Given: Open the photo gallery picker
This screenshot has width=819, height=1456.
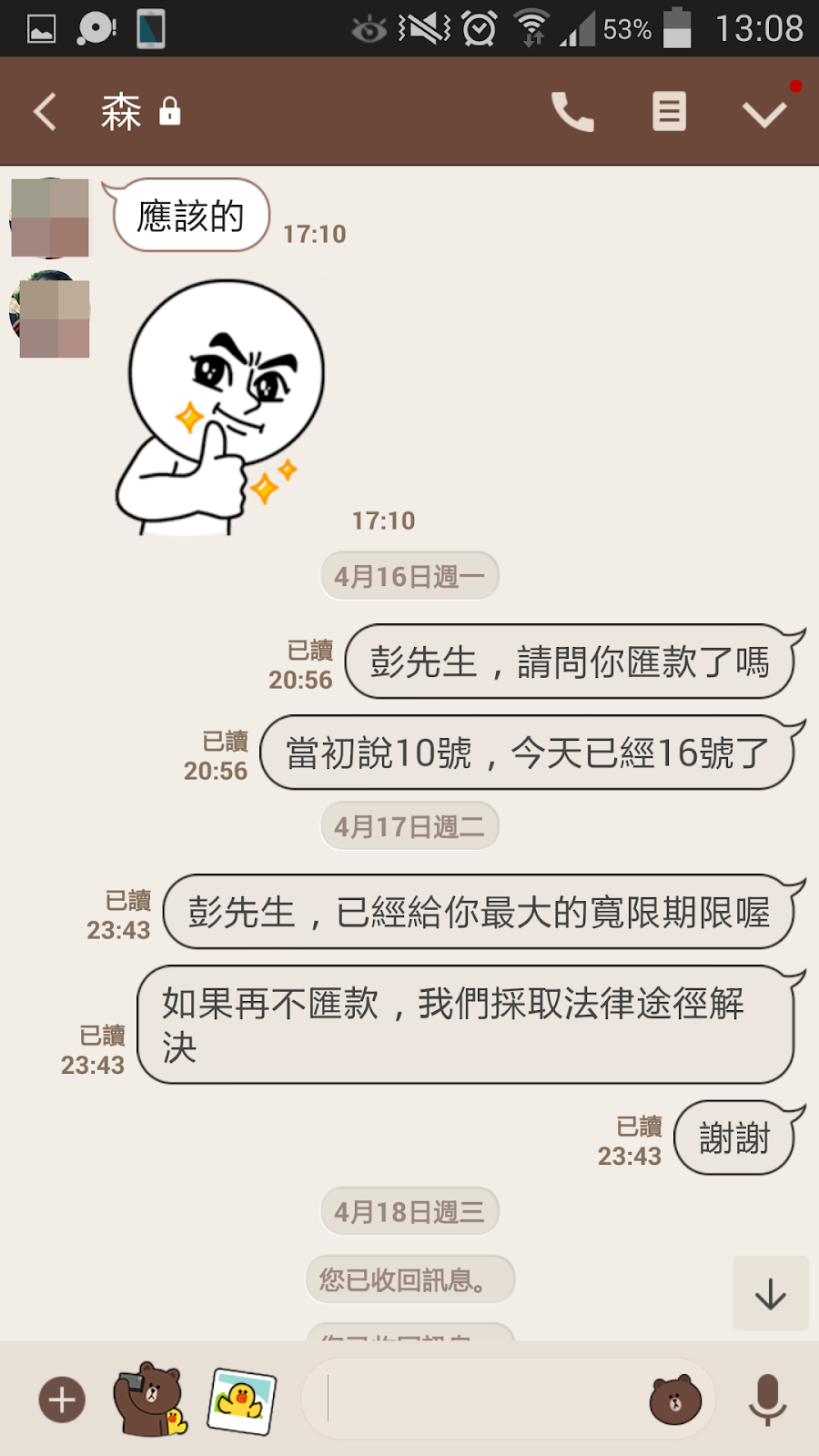Looking at the screenshot, I should (241, 1400).
